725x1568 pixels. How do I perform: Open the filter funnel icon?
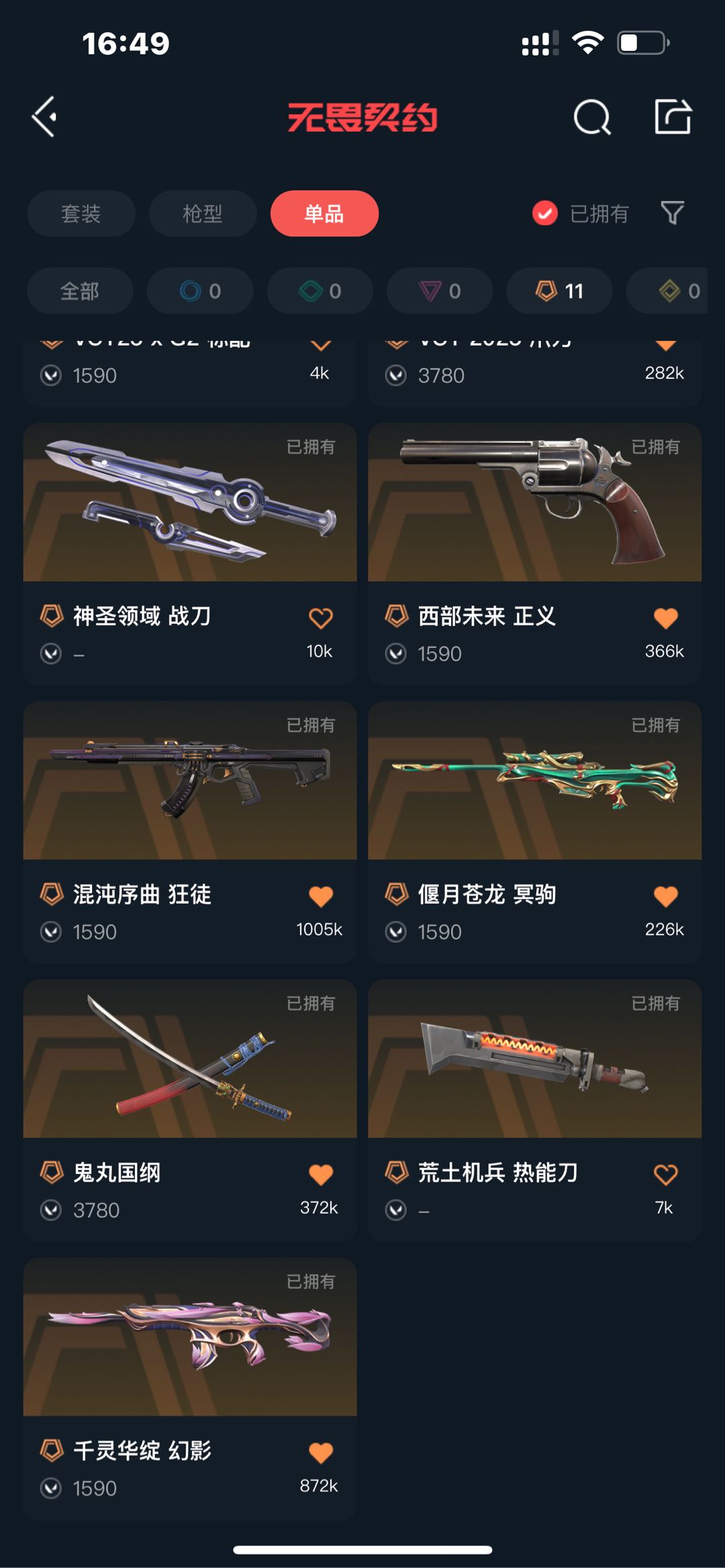tap(672, 213)
